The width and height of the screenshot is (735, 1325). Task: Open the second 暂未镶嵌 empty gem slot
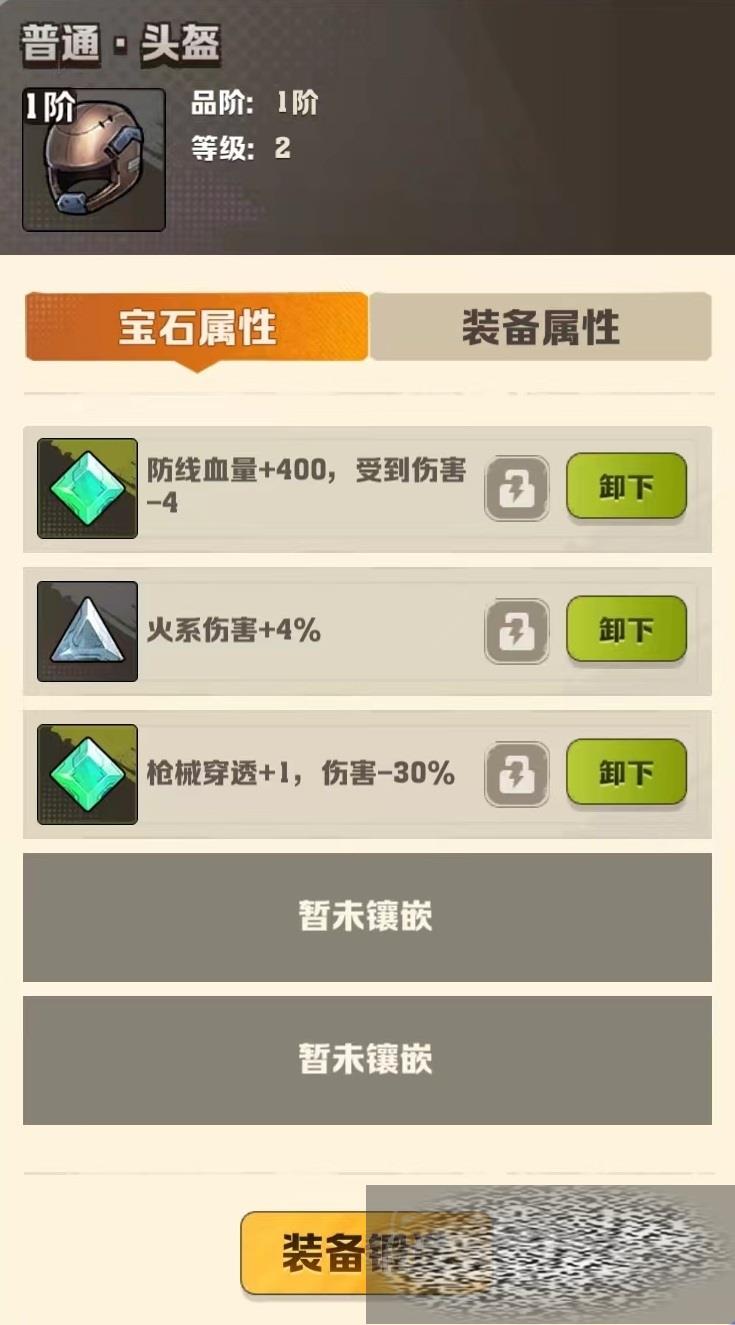coord(367,1060)
